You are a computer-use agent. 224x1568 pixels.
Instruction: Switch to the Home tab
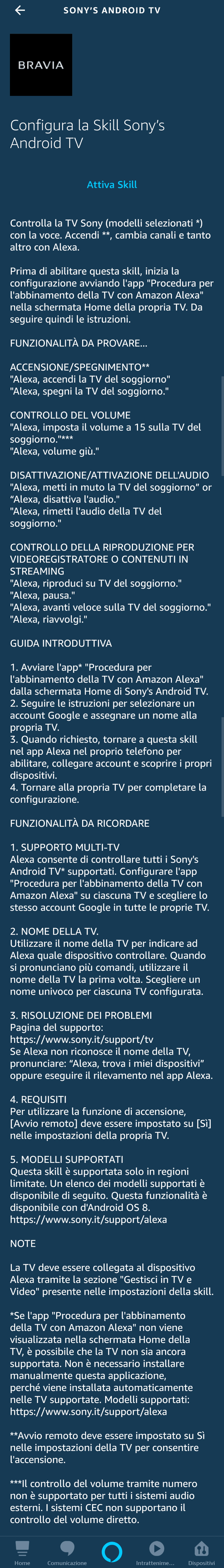coord(22,1551)
